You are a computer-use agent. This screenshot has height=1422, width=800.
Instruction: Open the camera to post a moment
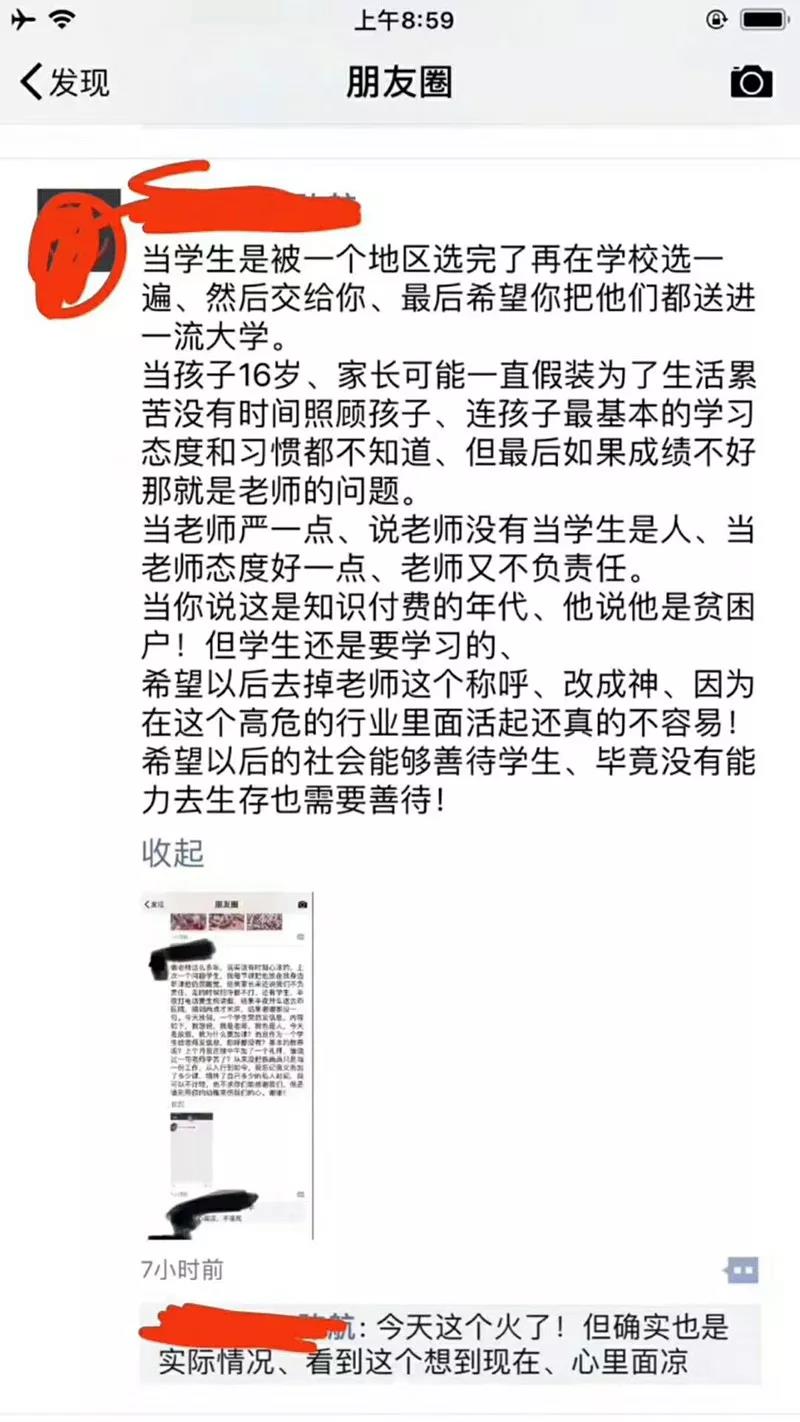751,82
